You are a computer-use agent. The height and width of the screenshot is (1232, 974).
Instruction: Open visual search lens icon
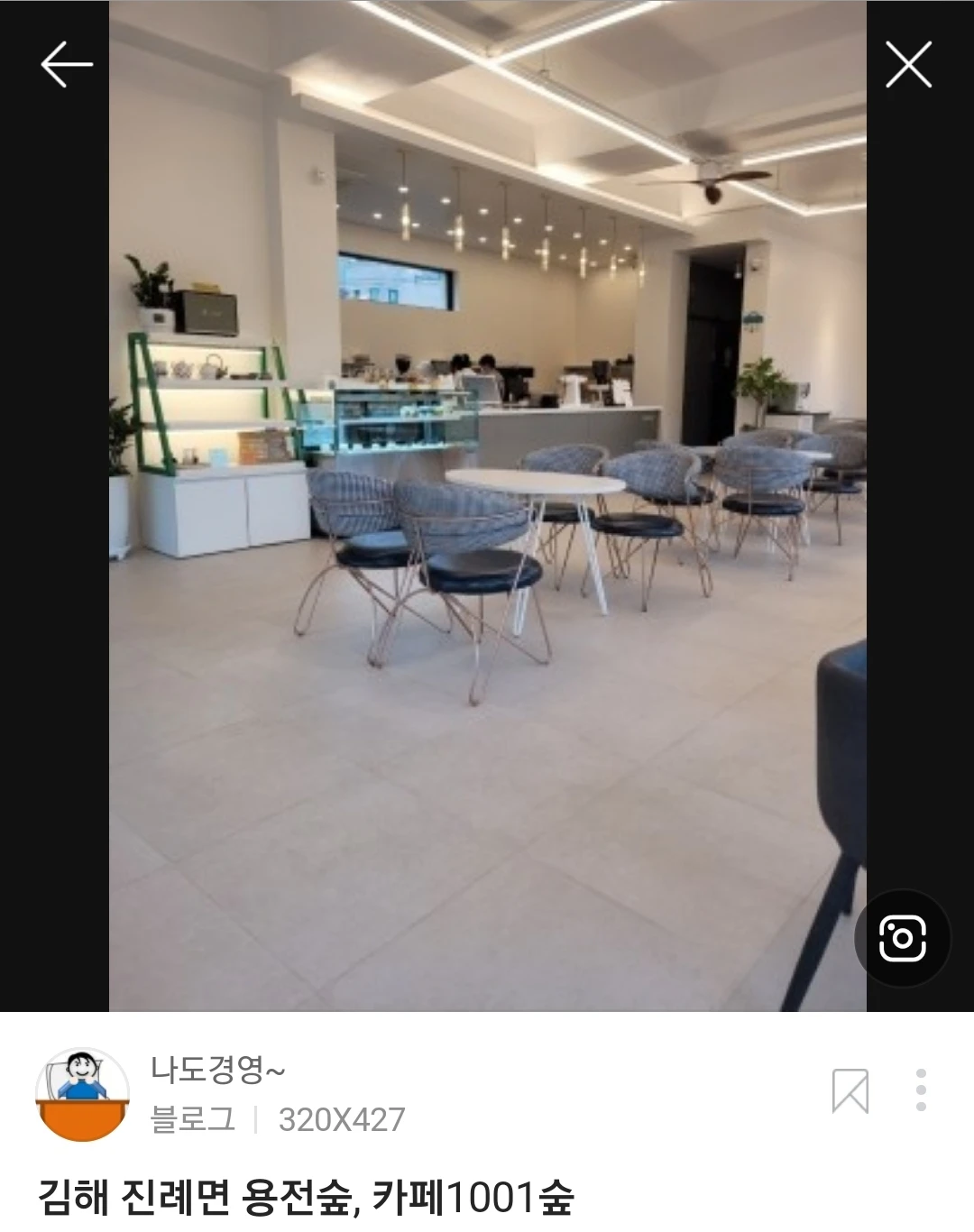902,938
